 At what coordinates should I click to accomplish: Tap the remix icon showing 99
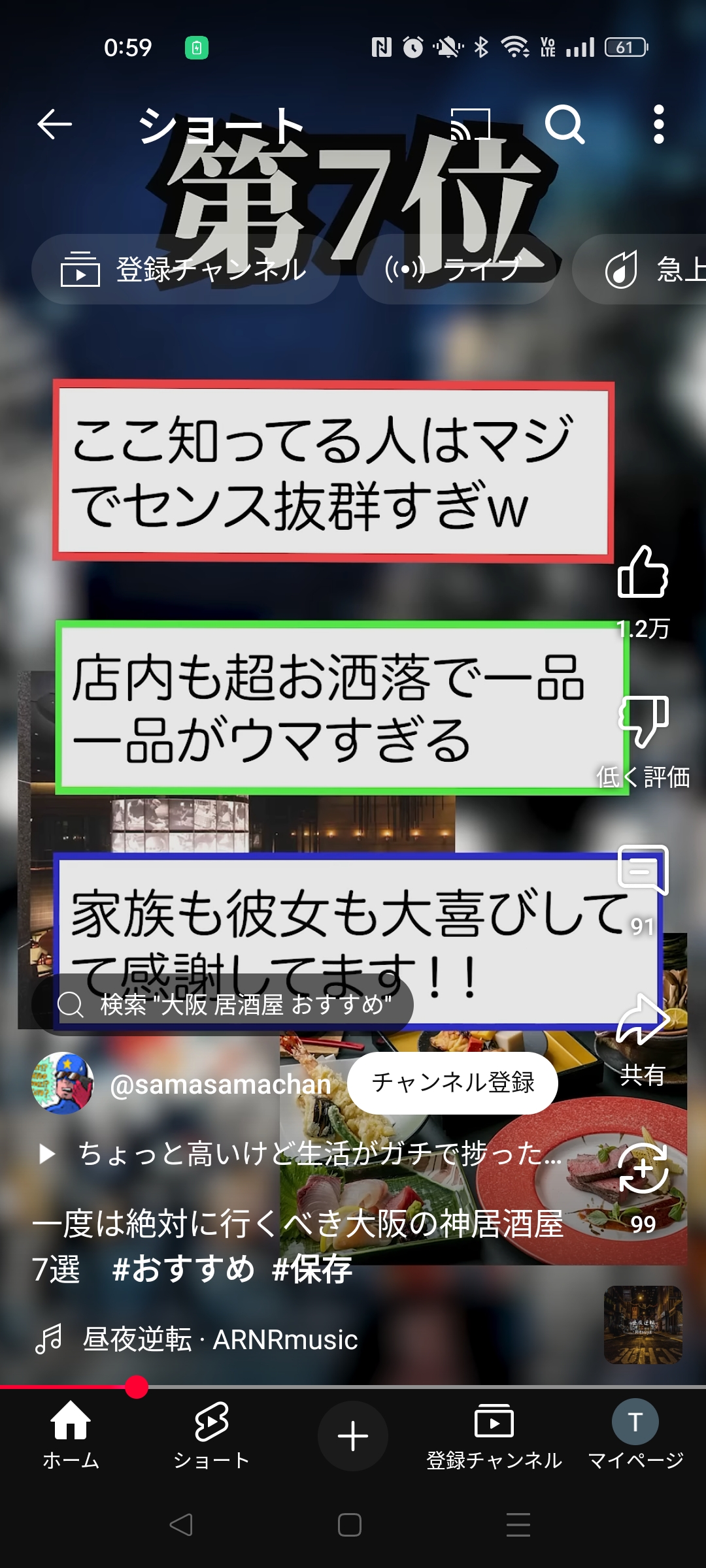[643, 1168]
